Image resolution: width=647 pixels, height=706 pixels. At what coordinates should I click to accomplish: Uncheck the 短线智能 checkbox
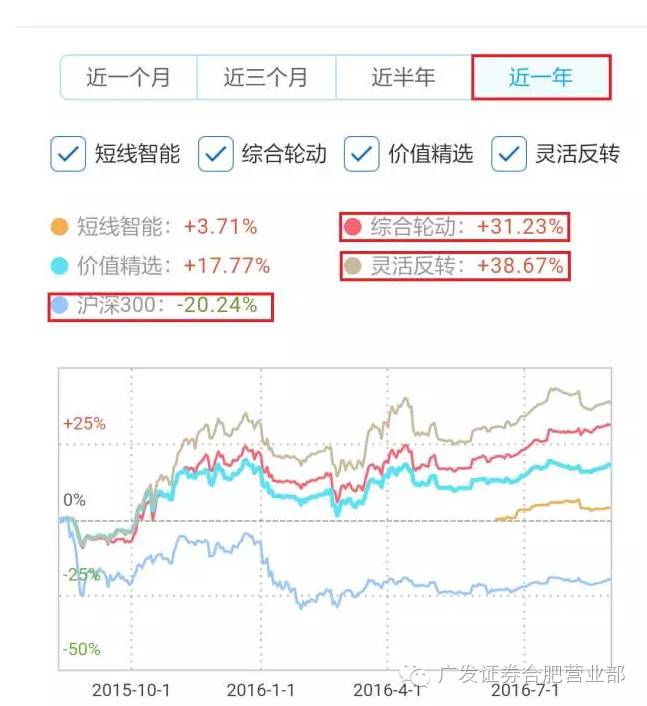(68, 154)
